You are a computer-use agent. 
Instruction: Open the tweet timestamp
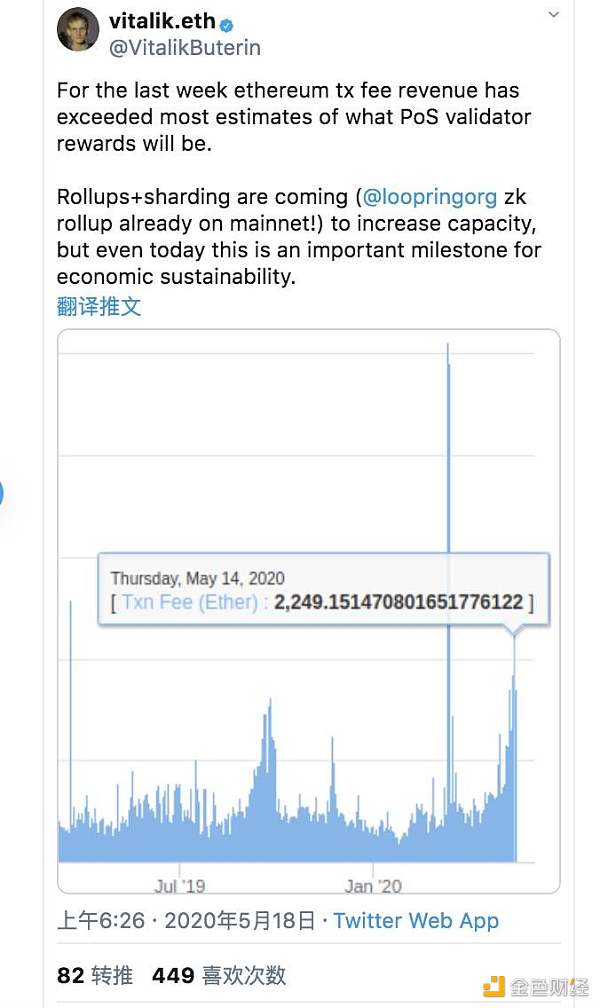(186, 921)
